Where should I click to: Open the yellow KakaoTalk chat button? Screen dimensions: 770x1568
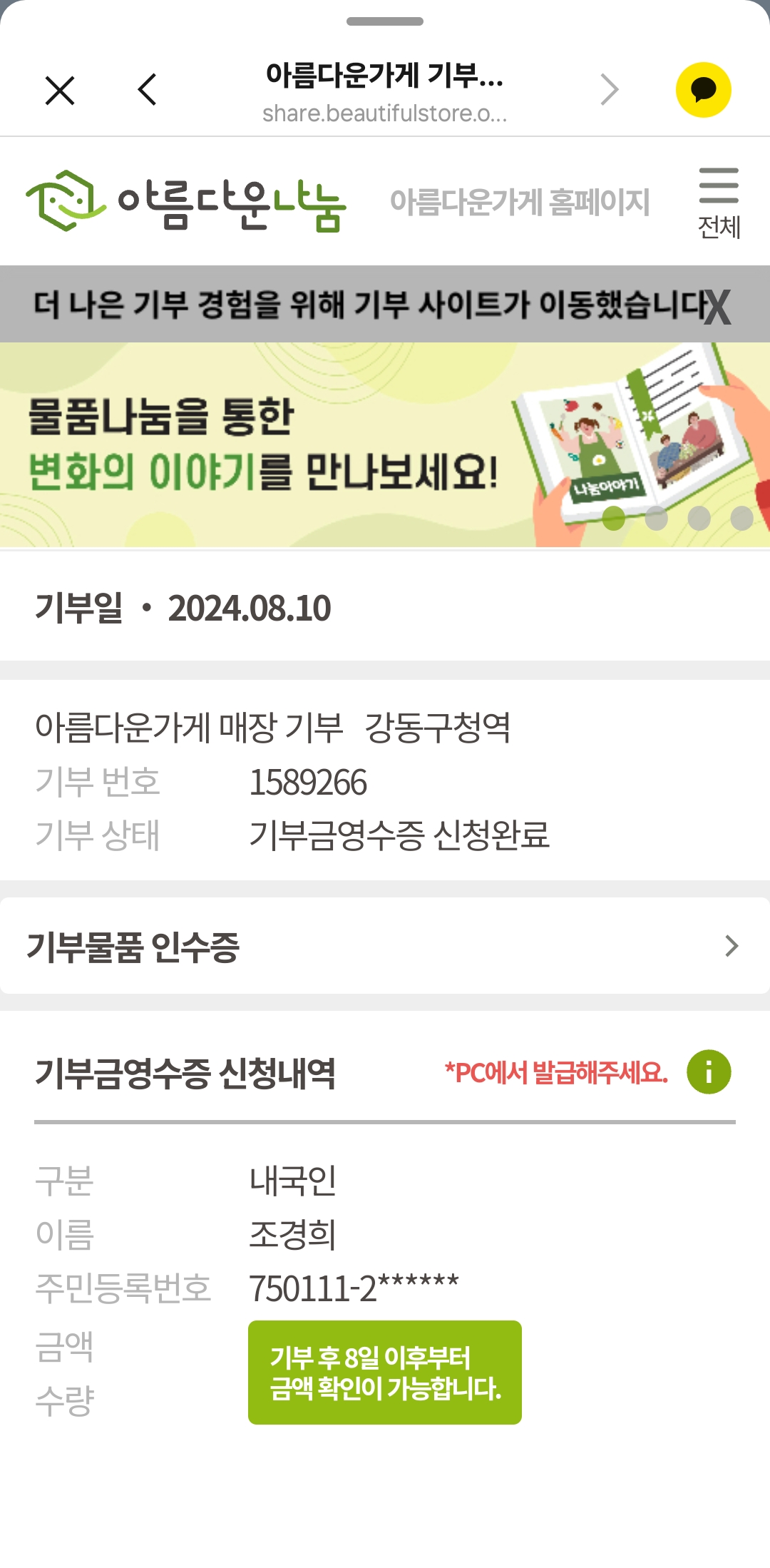[x=703, y=90]
